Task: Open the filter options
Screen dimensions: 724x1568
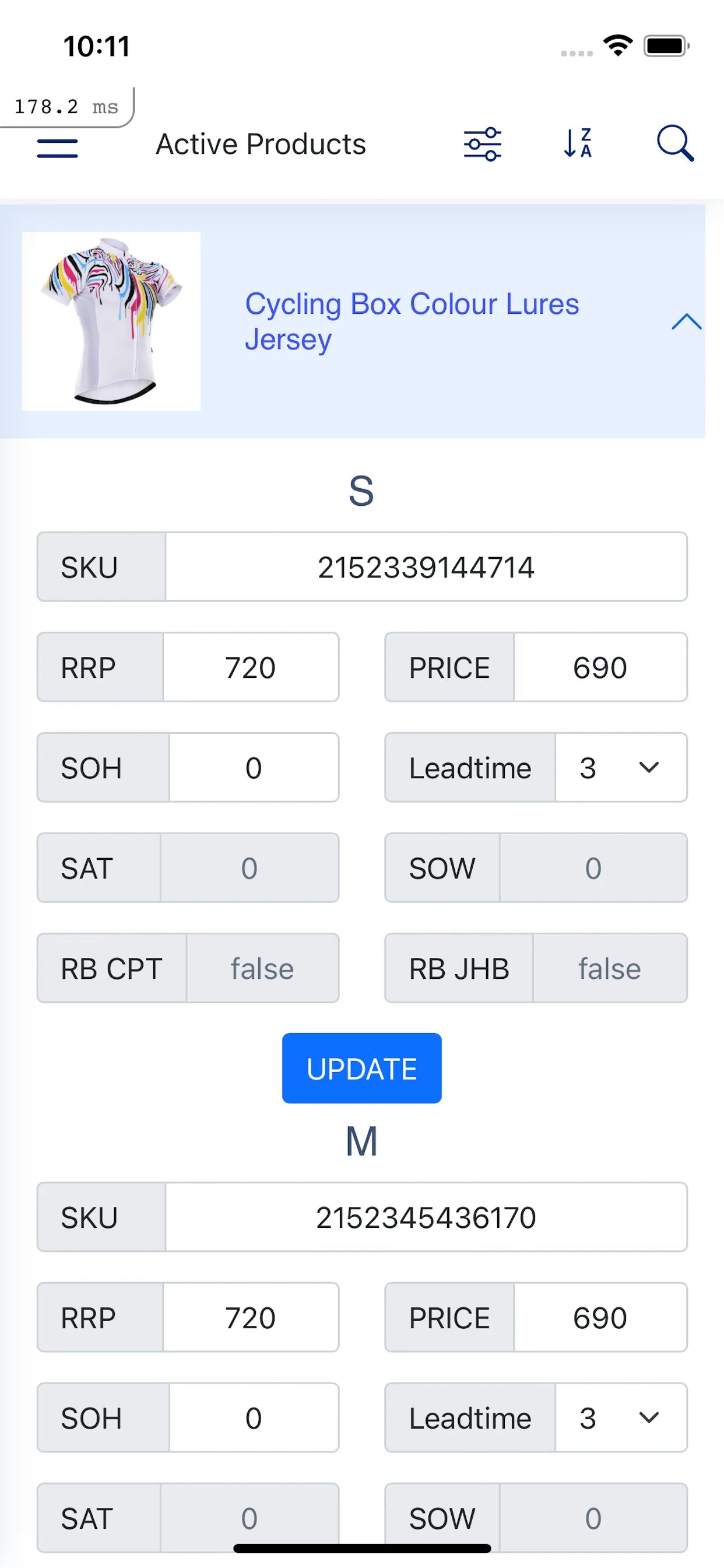Action: coord(482,144)
